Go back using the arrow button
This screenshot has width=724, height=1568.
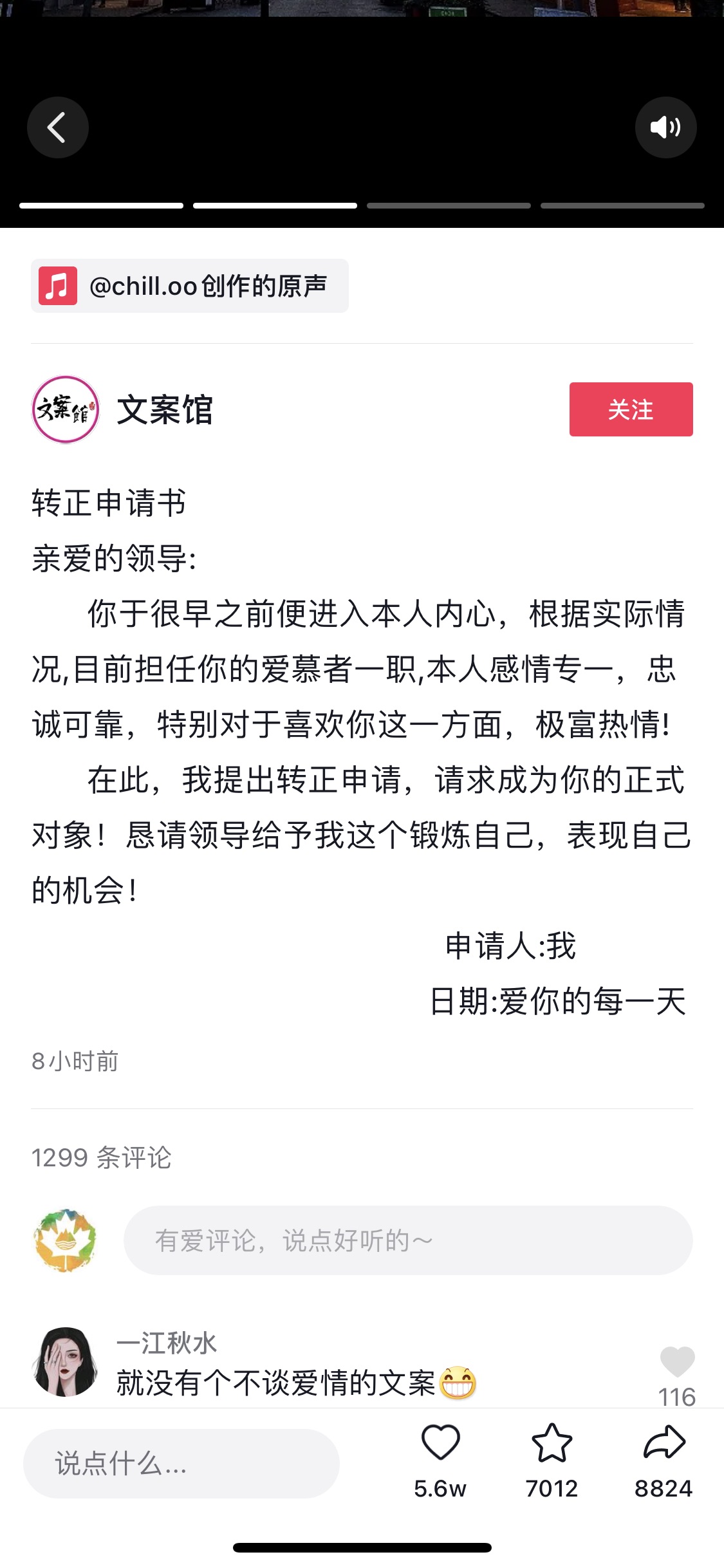[58, 127]
